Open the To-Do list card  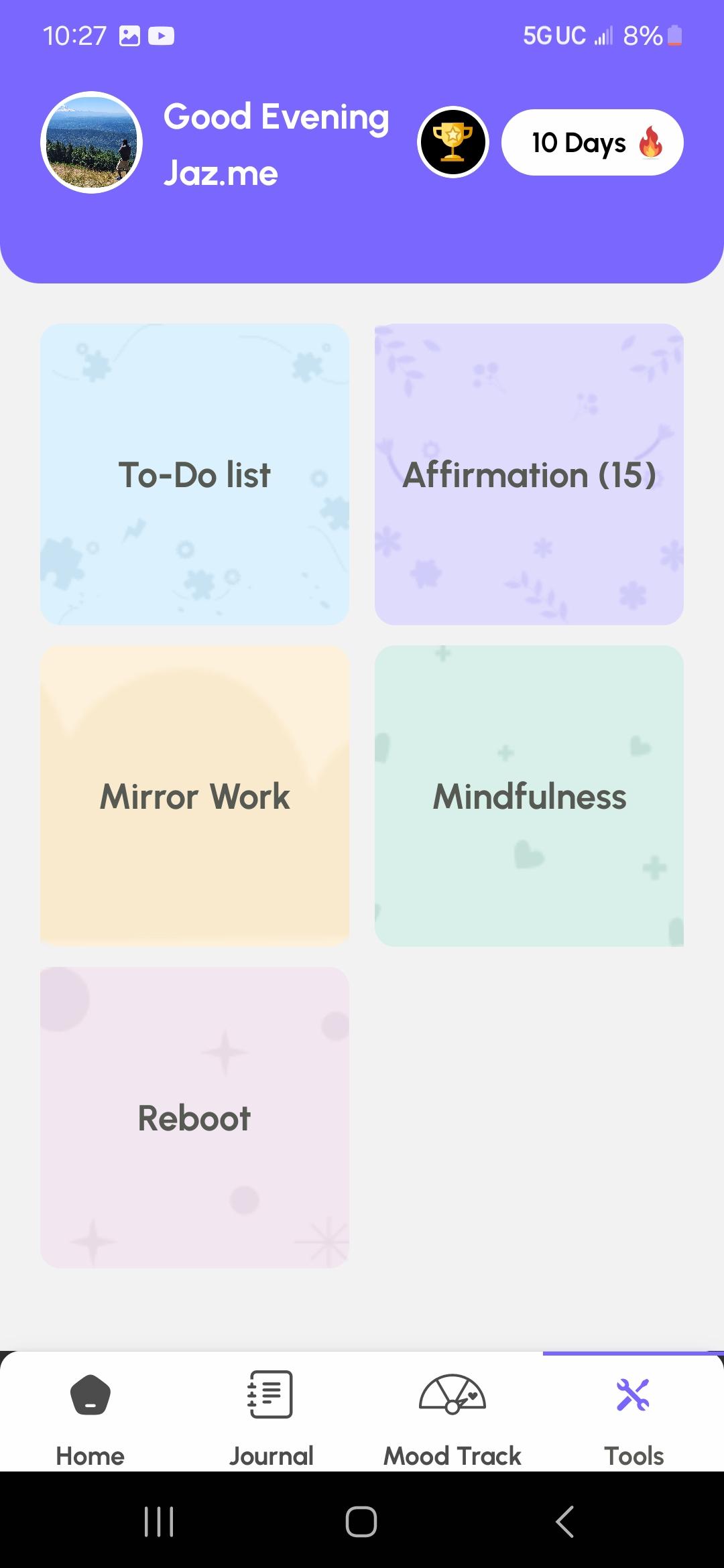194,474
